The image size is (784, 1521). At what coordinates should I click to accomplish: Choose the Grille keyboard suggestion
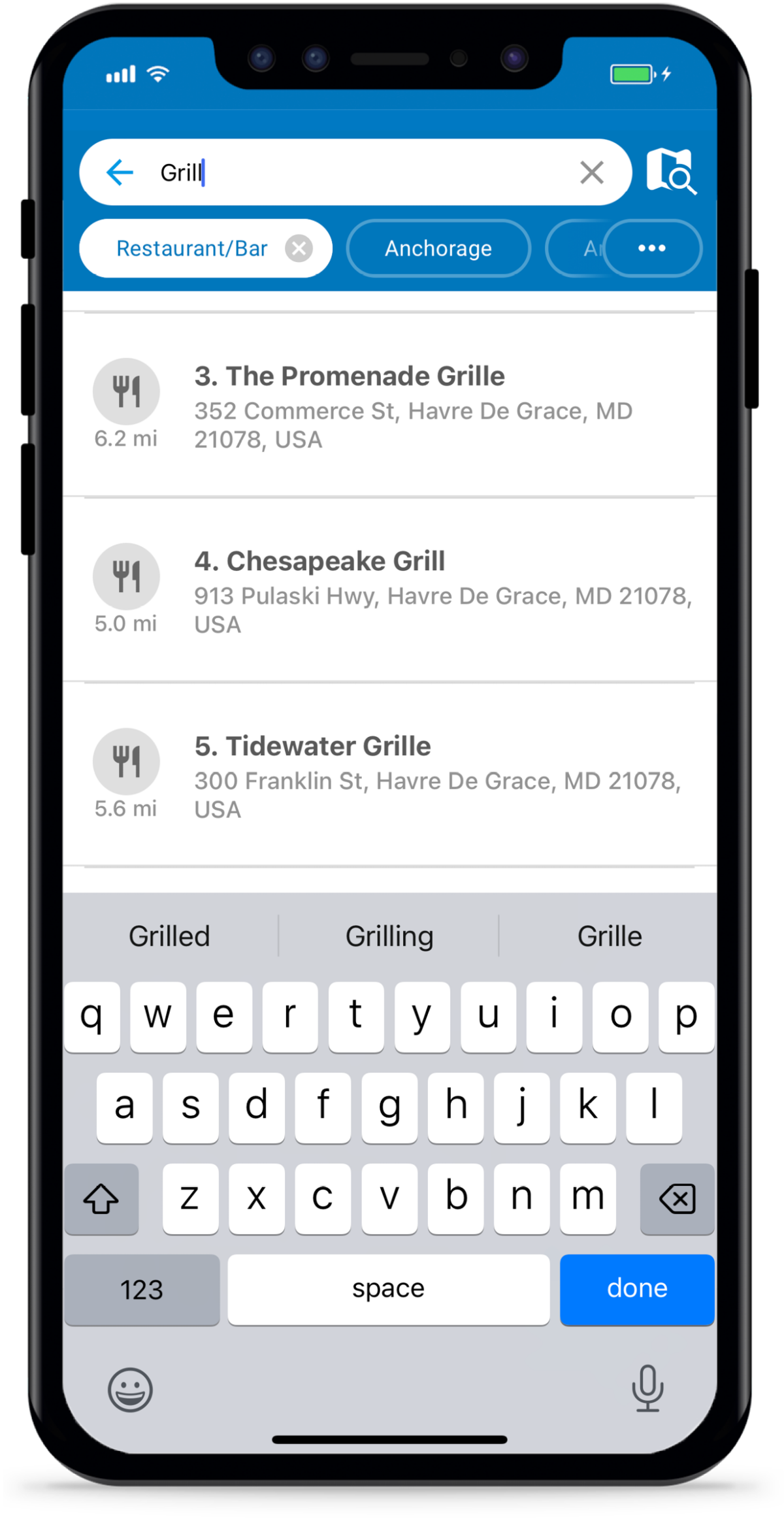click(x=610, y=936)
